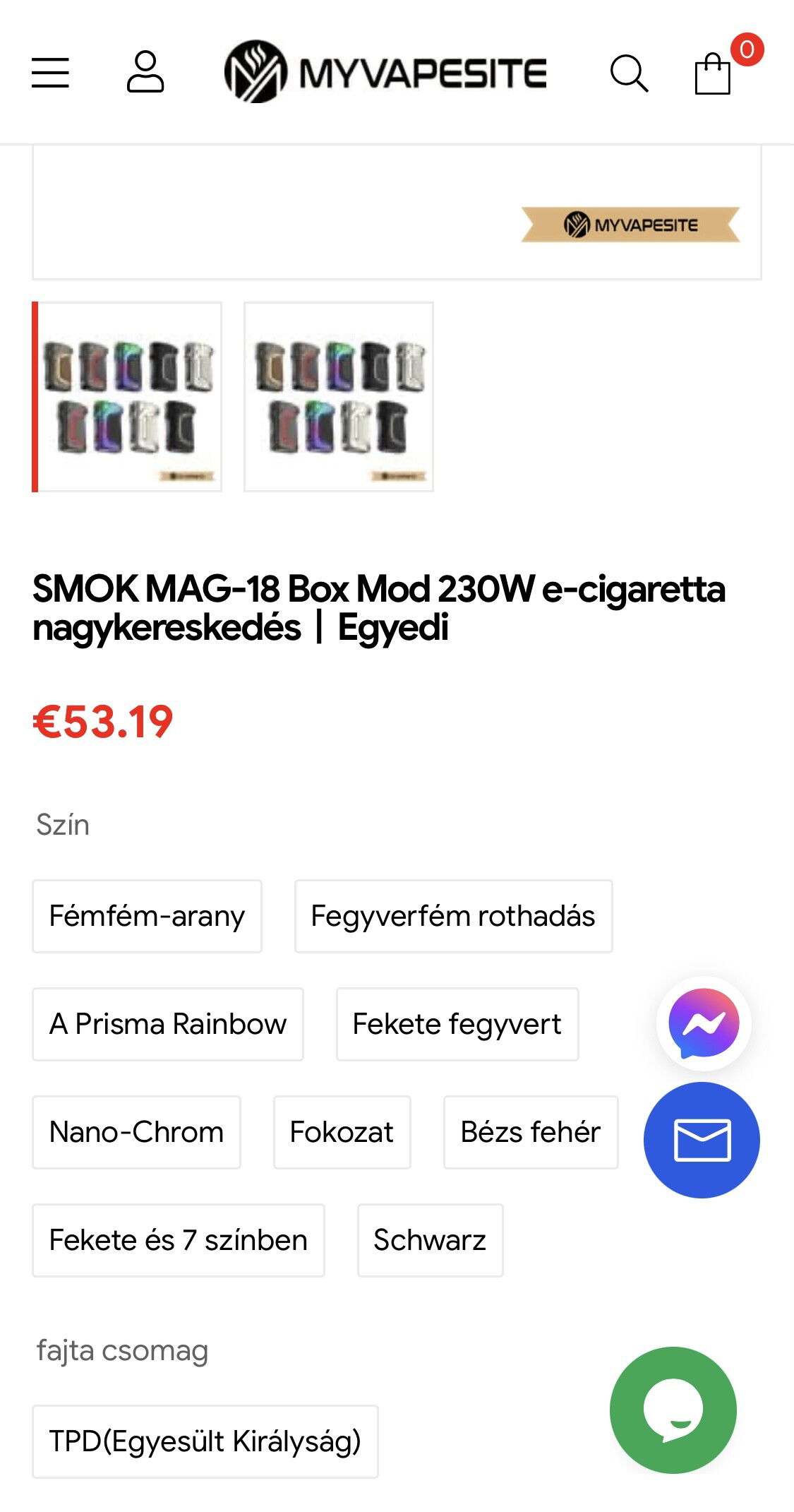This screenshot has height=1512, width=794.
Task: Choose Fekete fegyvert color
Action: pyautogui.click(x=457, y=1024)
